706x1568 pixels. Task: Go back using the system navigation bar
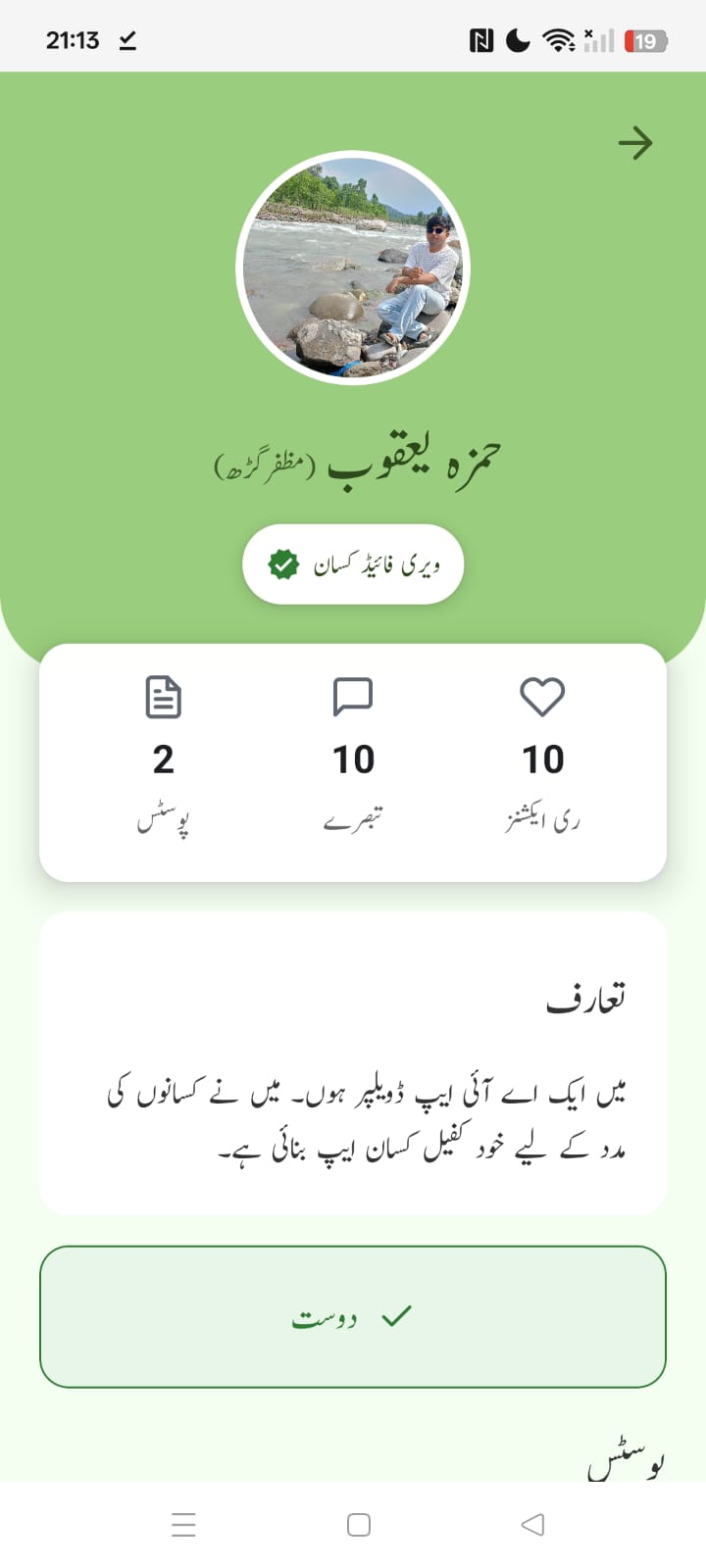[x=532, y=1525]
